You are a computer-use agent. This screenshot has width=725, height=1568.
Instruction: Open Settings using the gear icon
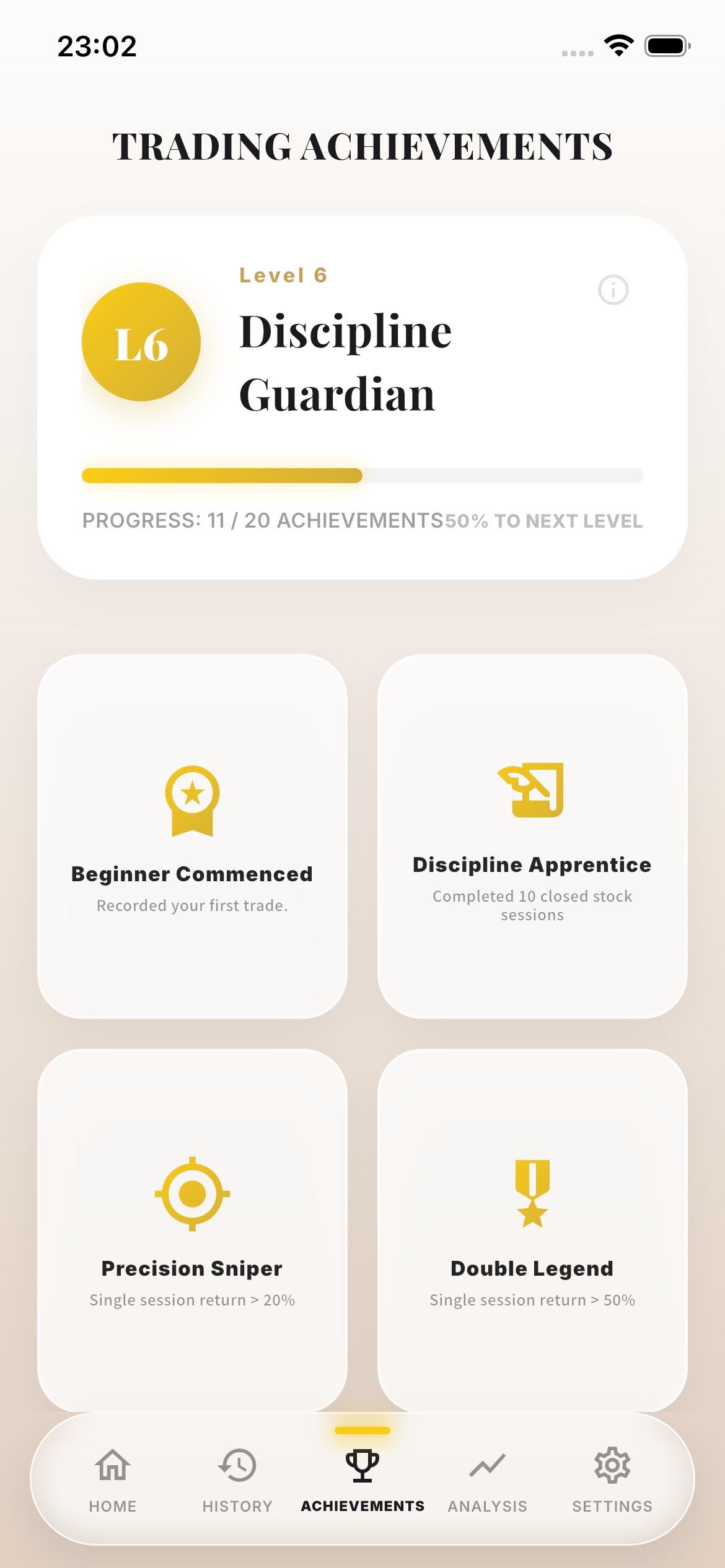(612, 1467)
